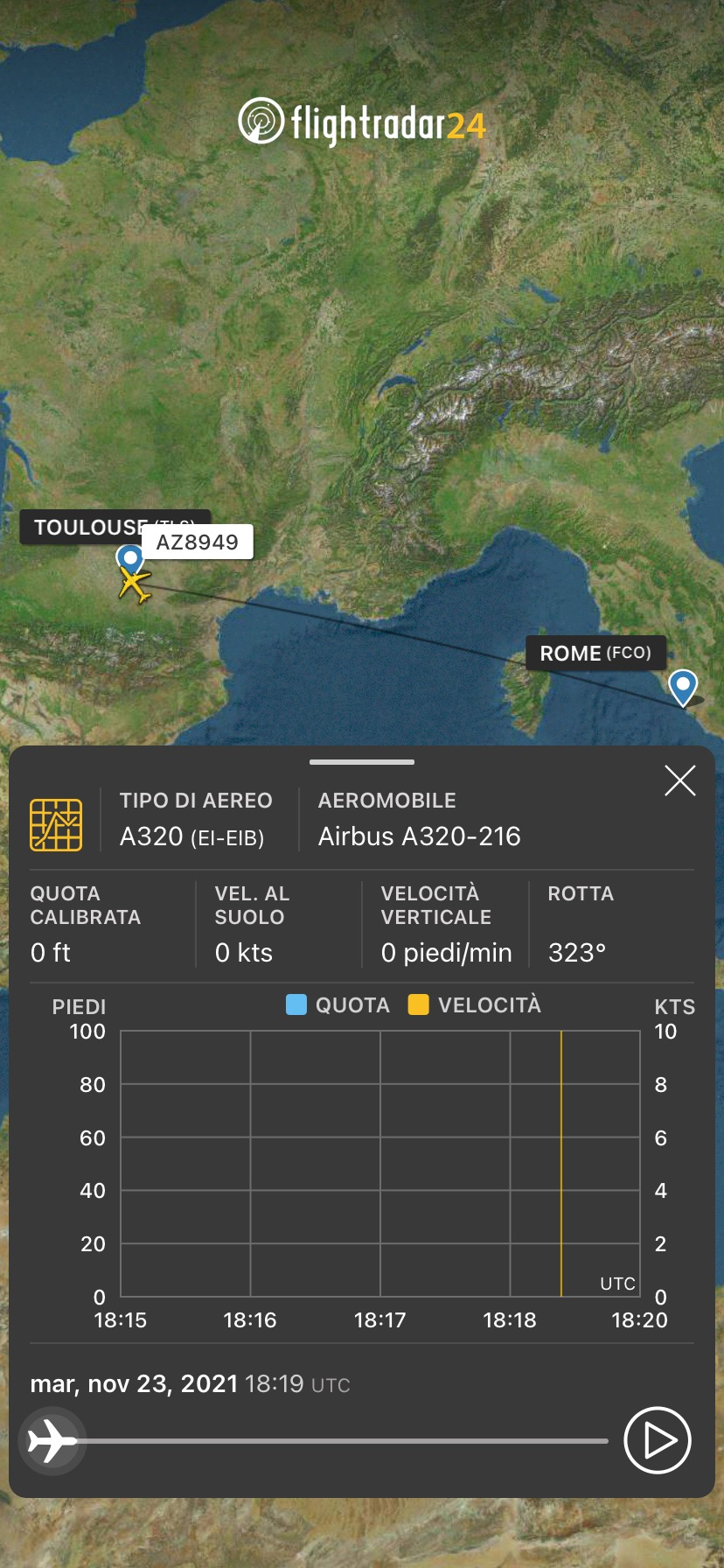Image resolution: width=724 pixels, height=1568 pixels.
Task: Tap the Toulouse airport pin
Action: pos(129,557)
